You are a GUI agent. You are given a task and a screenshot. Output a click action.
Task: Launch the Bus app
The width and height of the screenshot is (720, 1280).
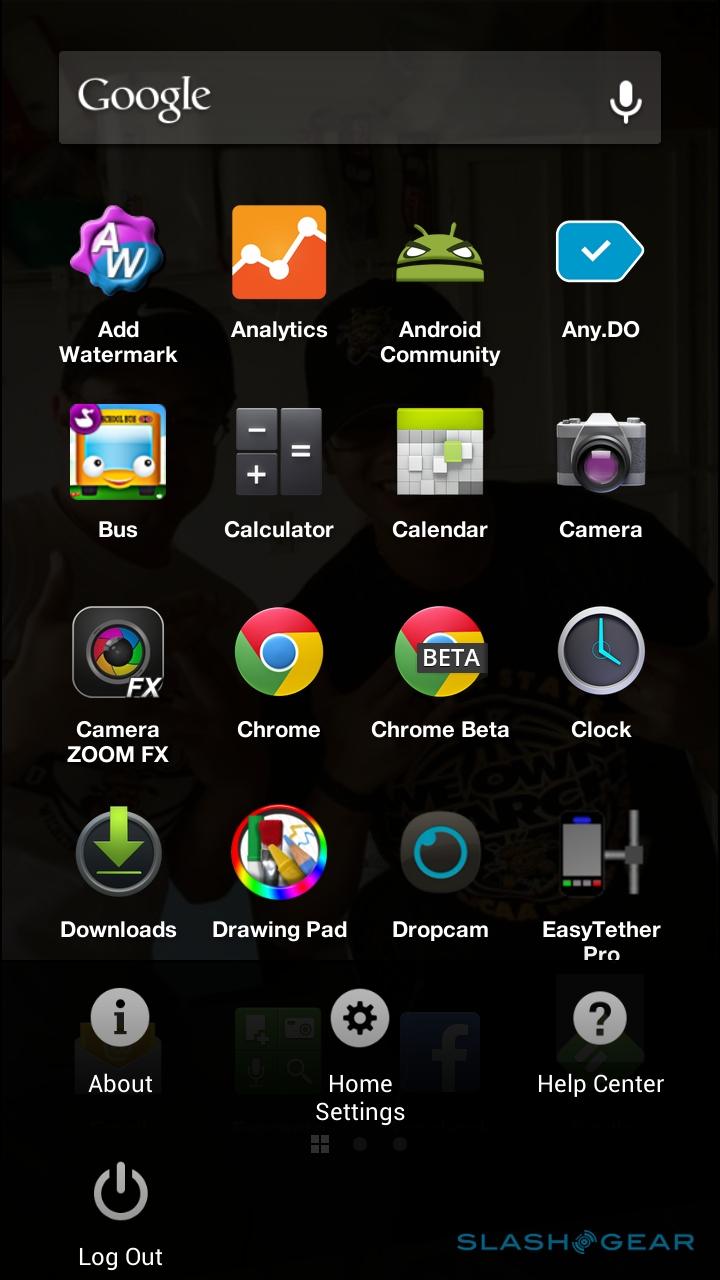[x=118, y=452]
